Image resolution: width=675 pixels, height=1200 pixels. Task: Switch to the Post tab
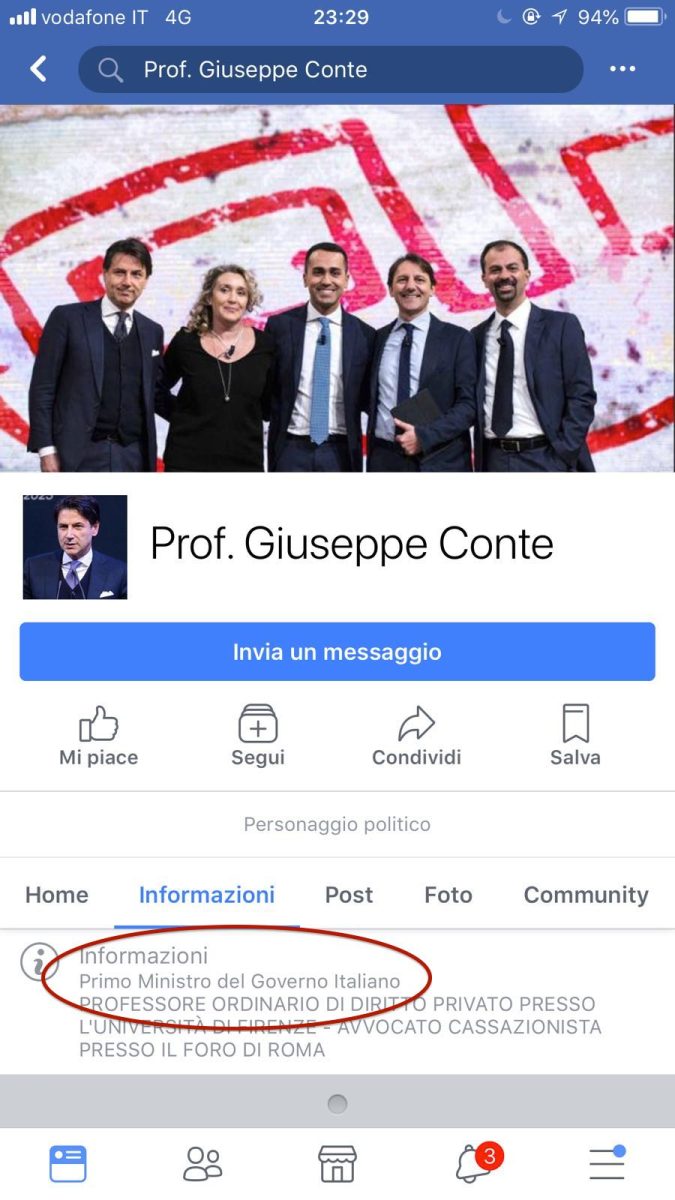[x=348, y=895]
